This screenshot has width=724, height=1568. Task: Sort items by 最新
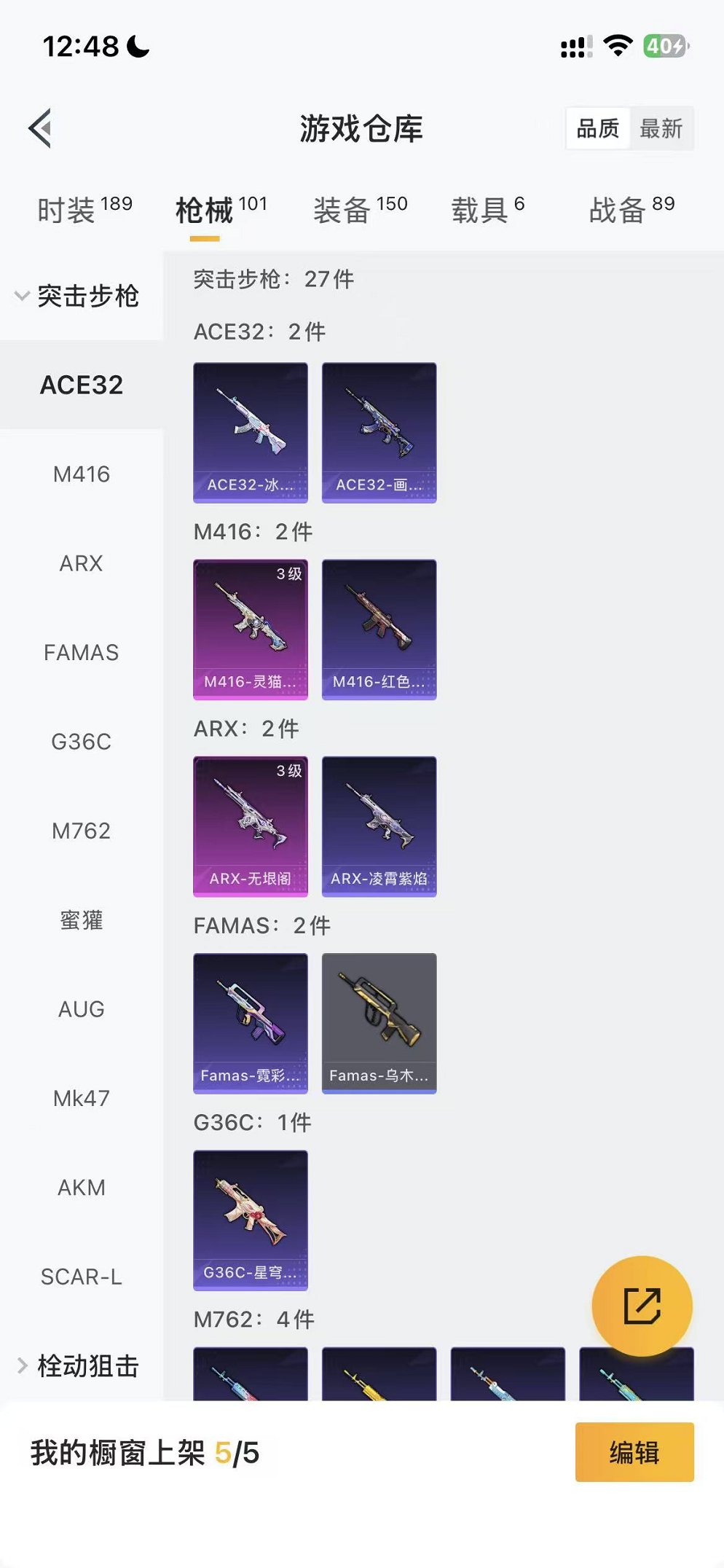point(661,129)
